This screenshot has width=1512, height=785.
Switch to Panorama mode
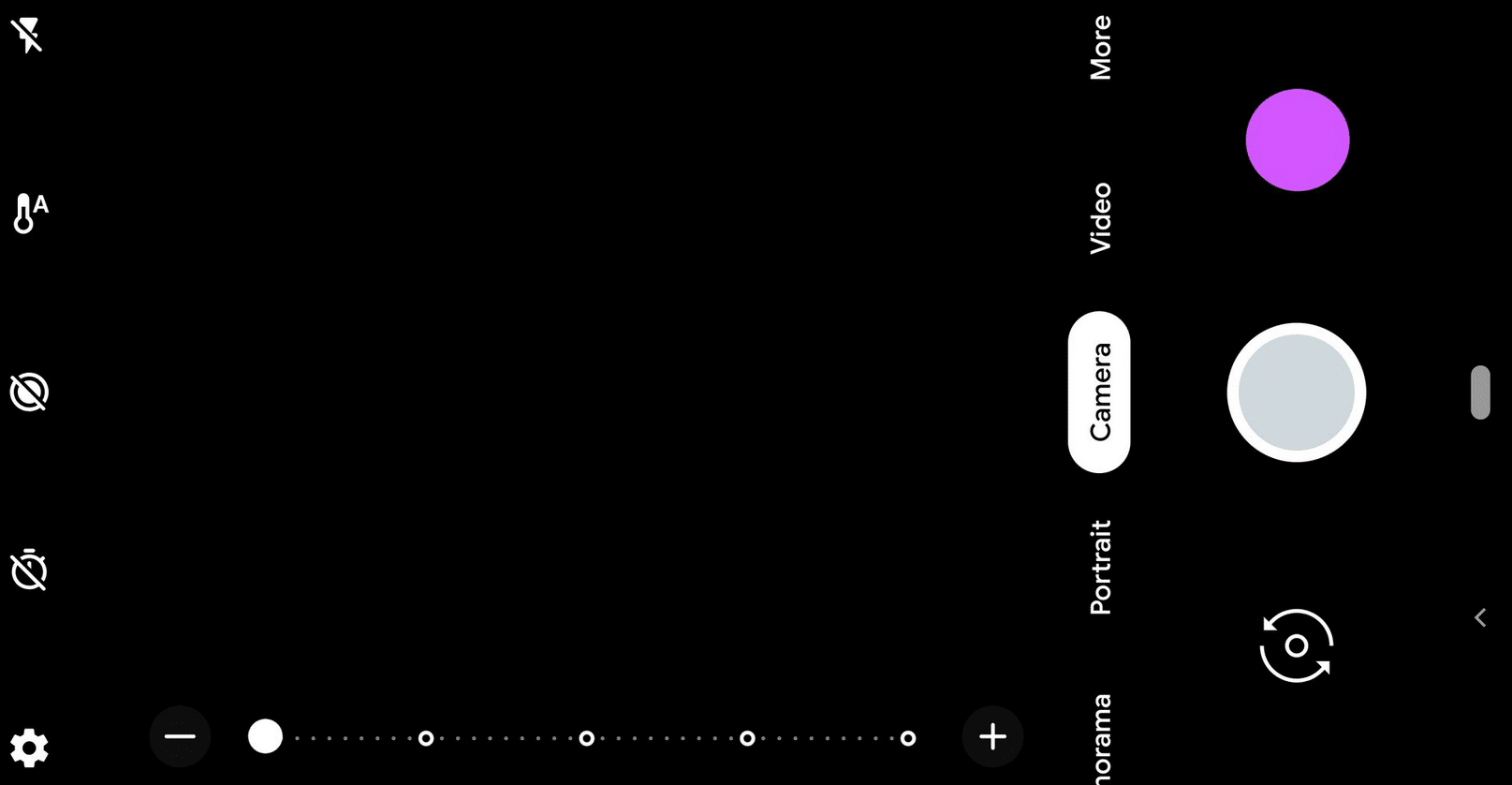point(1101,740)
